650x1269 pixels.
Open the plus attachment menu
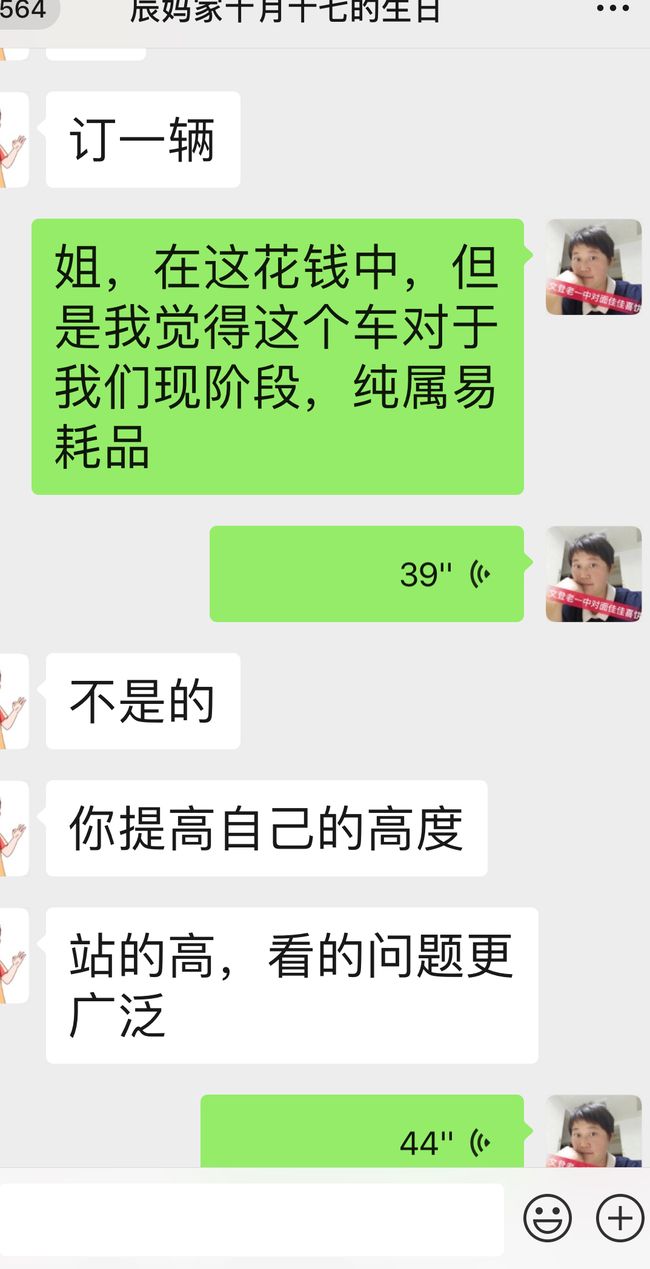(x=620, y=1219)
